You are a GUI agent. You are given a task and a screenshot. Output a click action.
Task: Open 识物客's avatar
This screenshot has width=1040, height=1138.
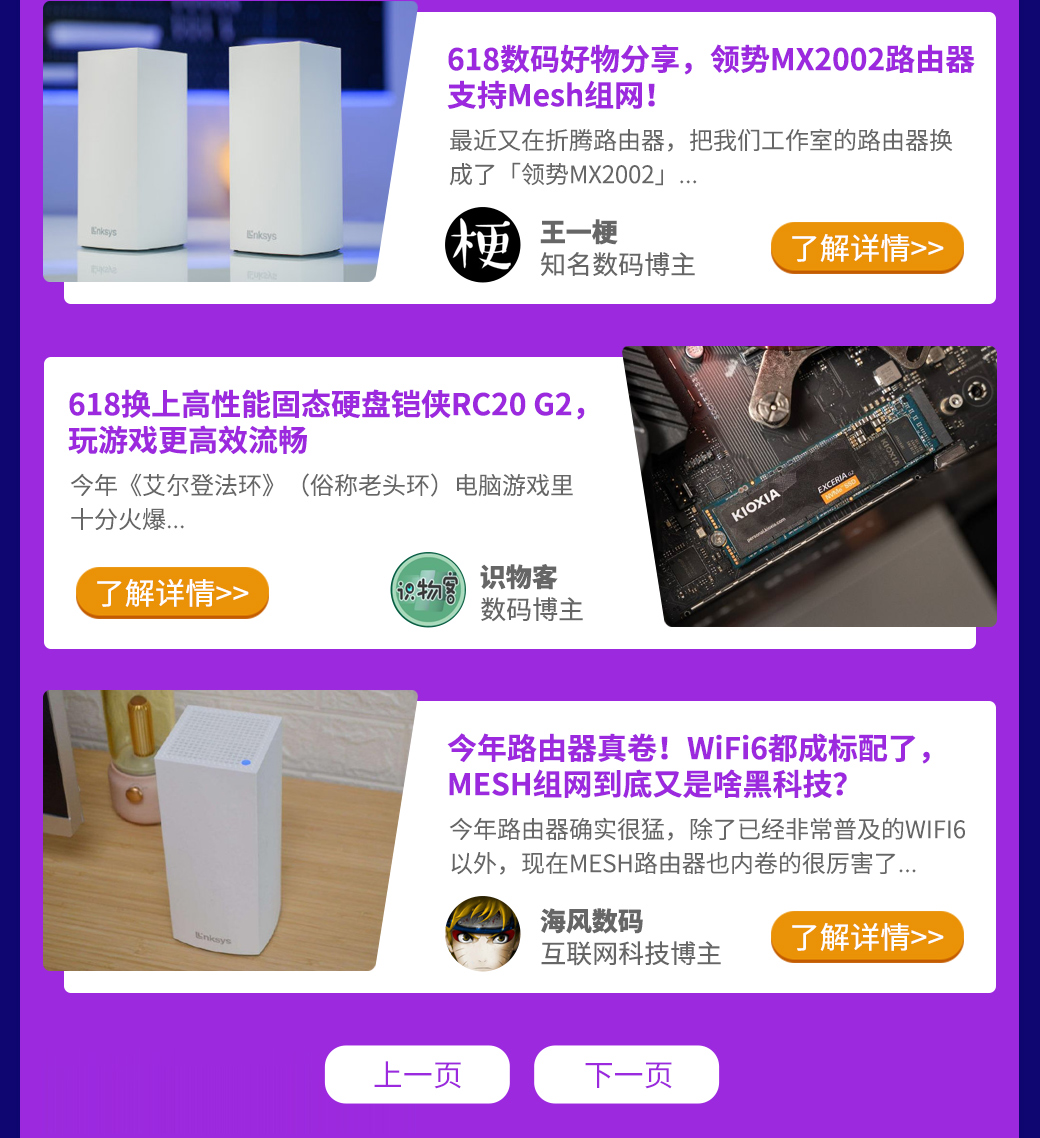[428, 590]
